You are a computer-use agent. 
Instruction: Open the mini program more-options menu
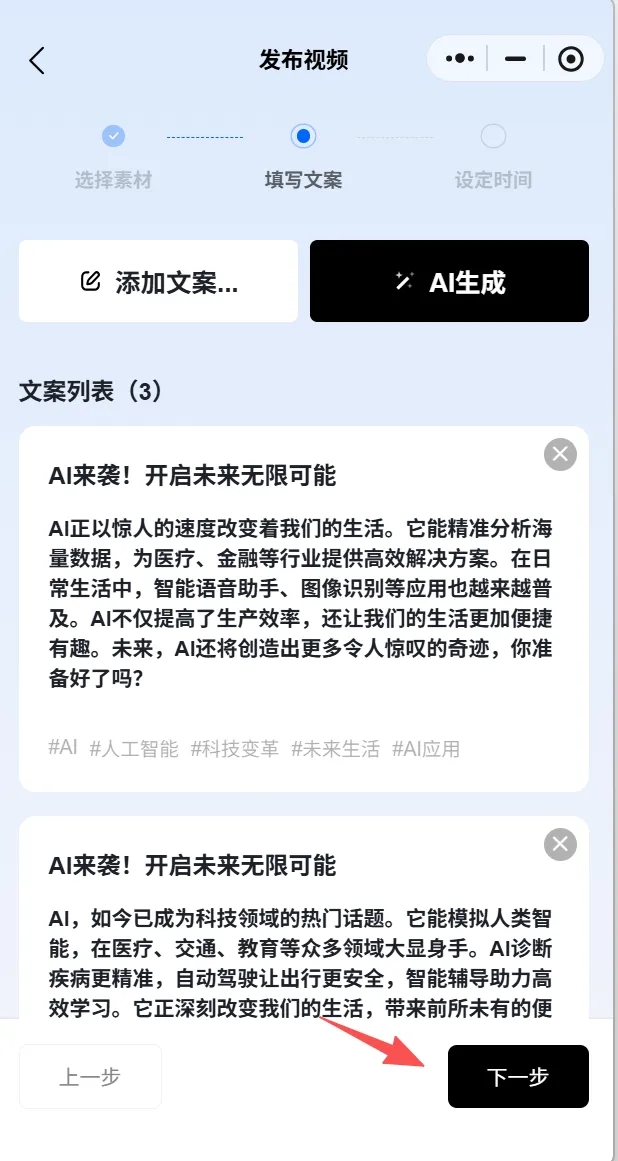[x=460, y=59]
